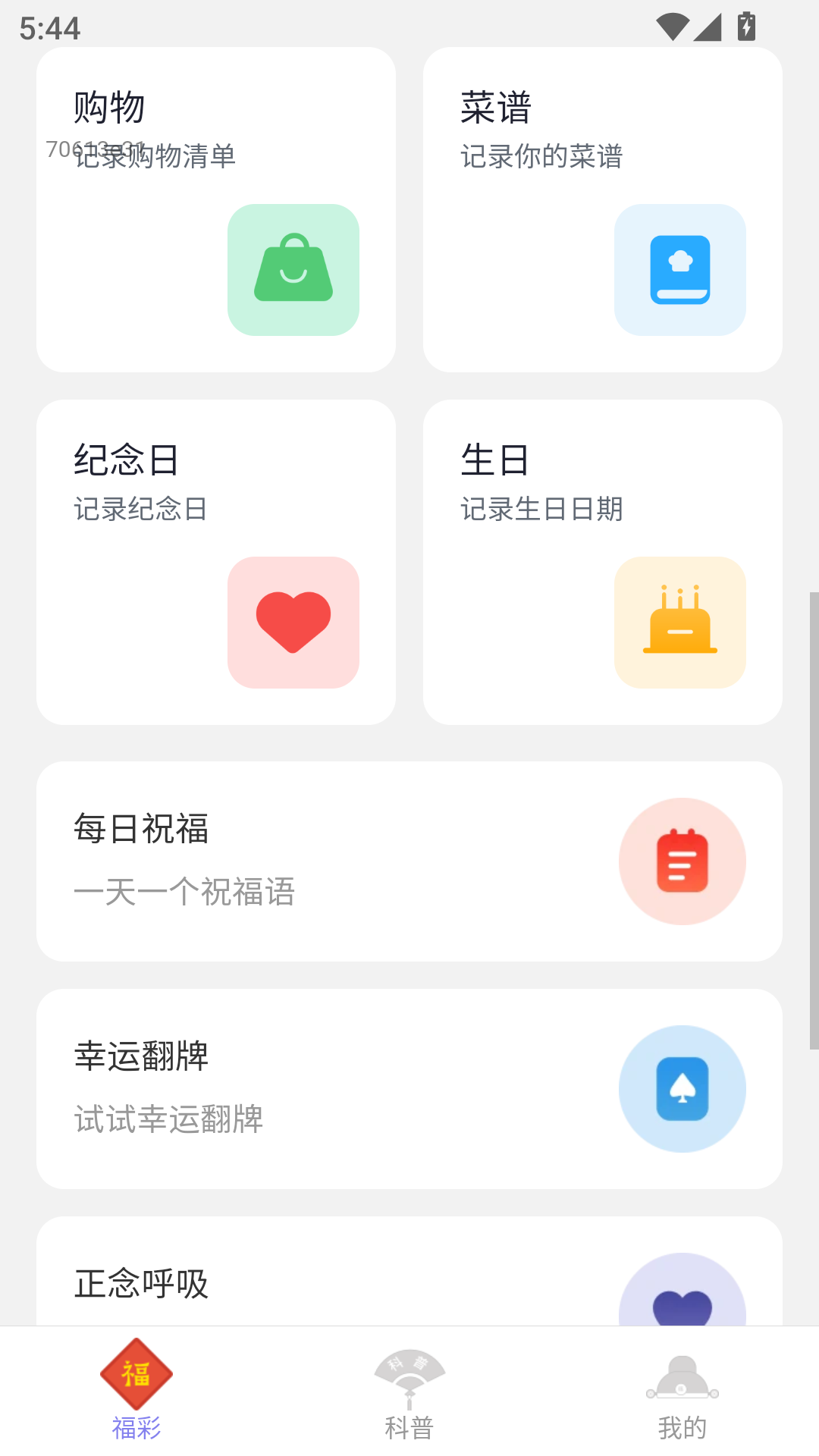Tap the spade card icon for 幸运翻牌
The image size is (819, 1456).
pyautogui.click(x=682, y=1087)
